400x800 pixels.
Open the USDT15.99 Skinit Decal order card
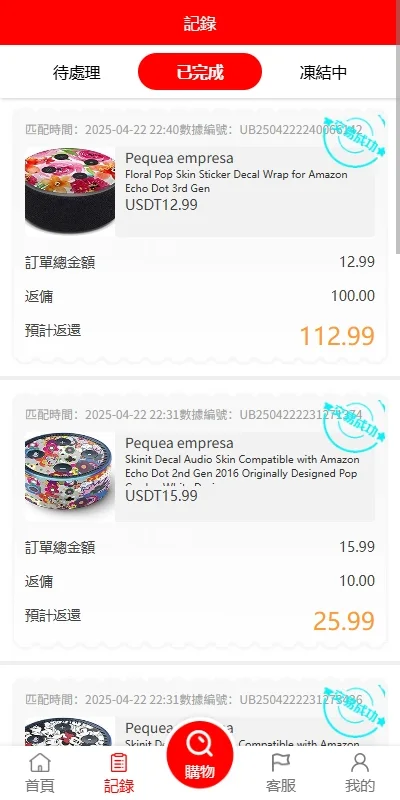pyautogui.click(x=199, y=521)
